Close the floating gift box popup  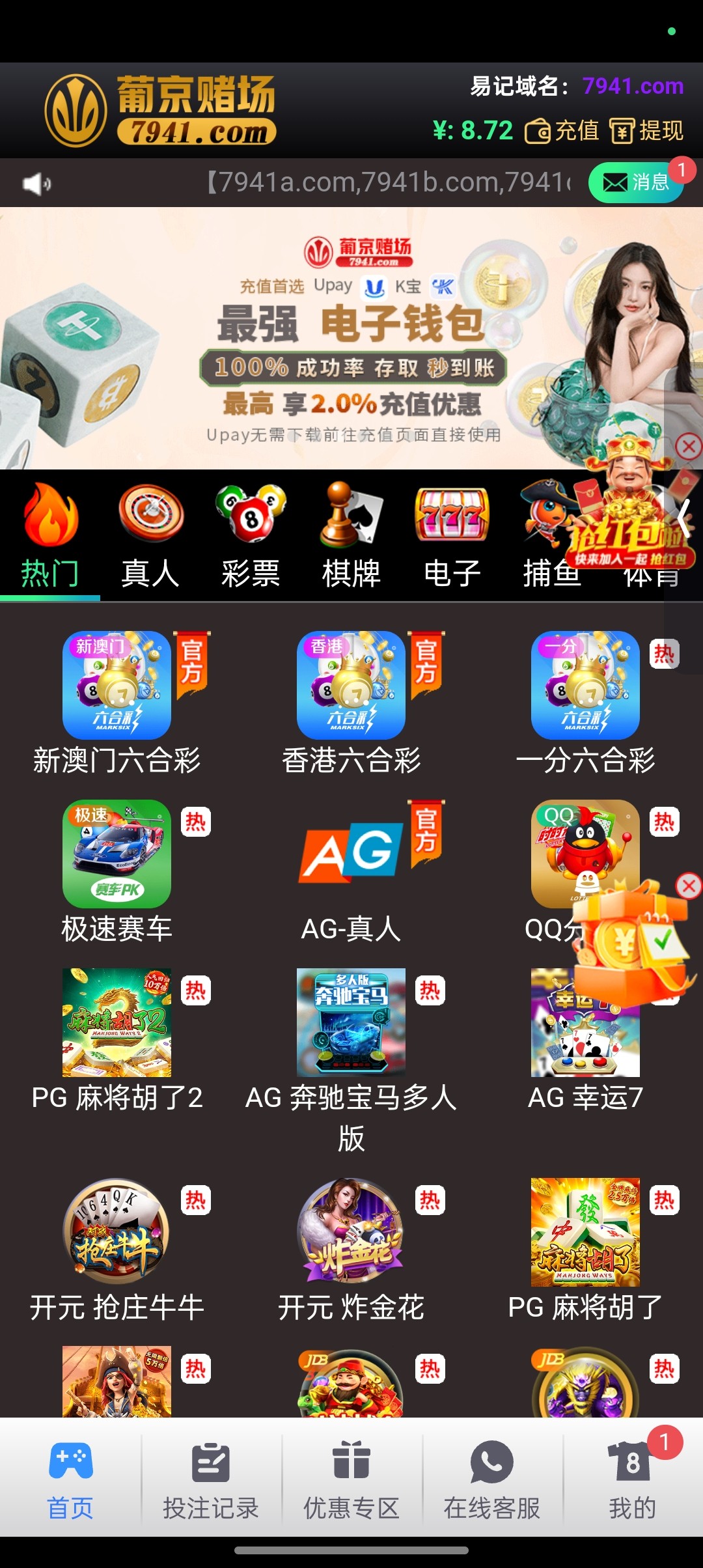point(688,886)
